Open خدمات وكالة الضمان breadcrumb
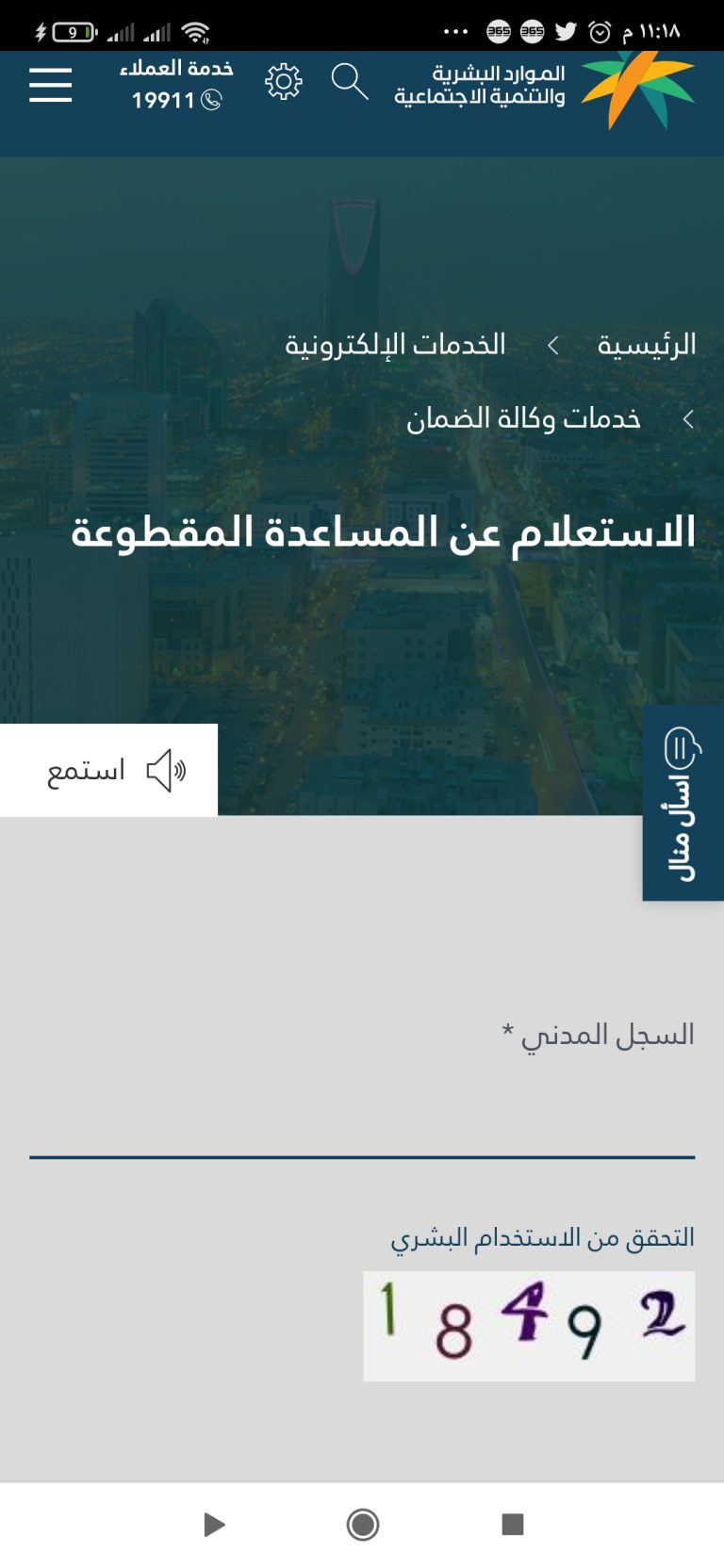Viewport: 724px width, 1568px height. (523, 418)
